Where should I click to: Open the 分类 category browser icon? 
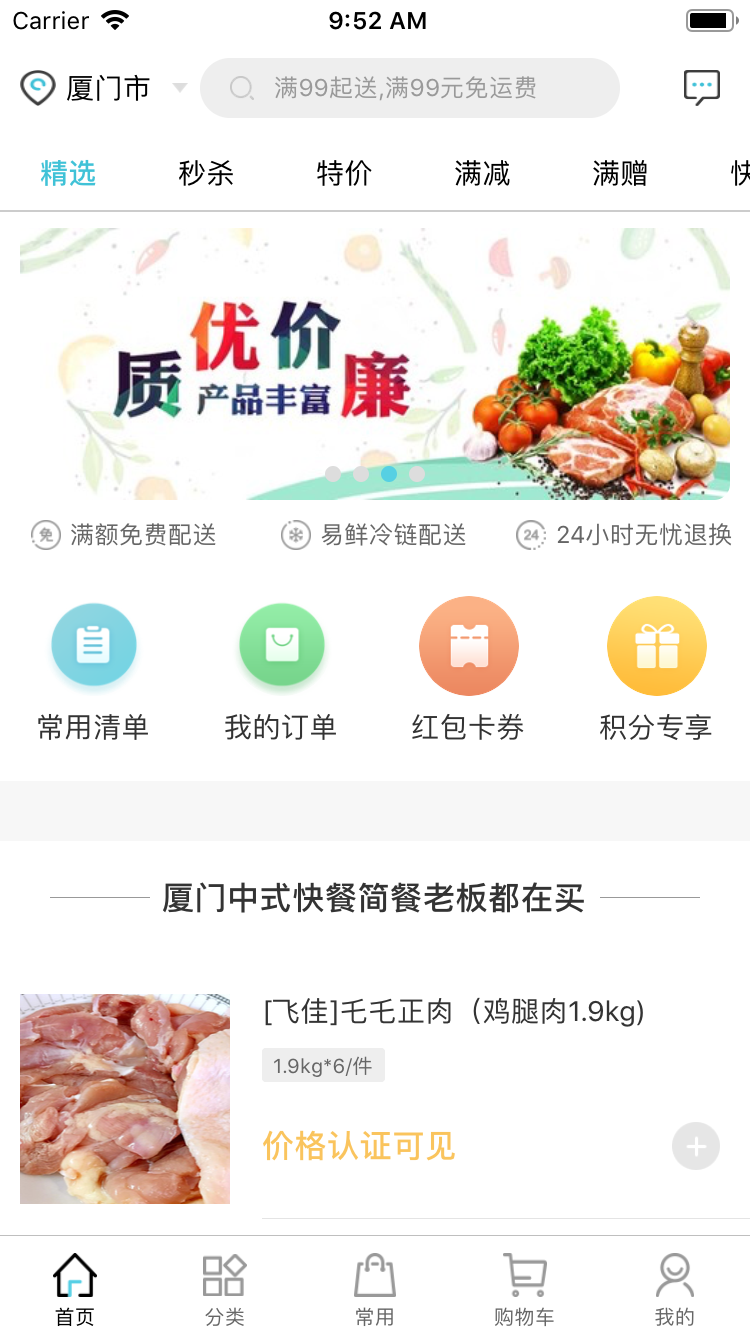[224, 1285]
